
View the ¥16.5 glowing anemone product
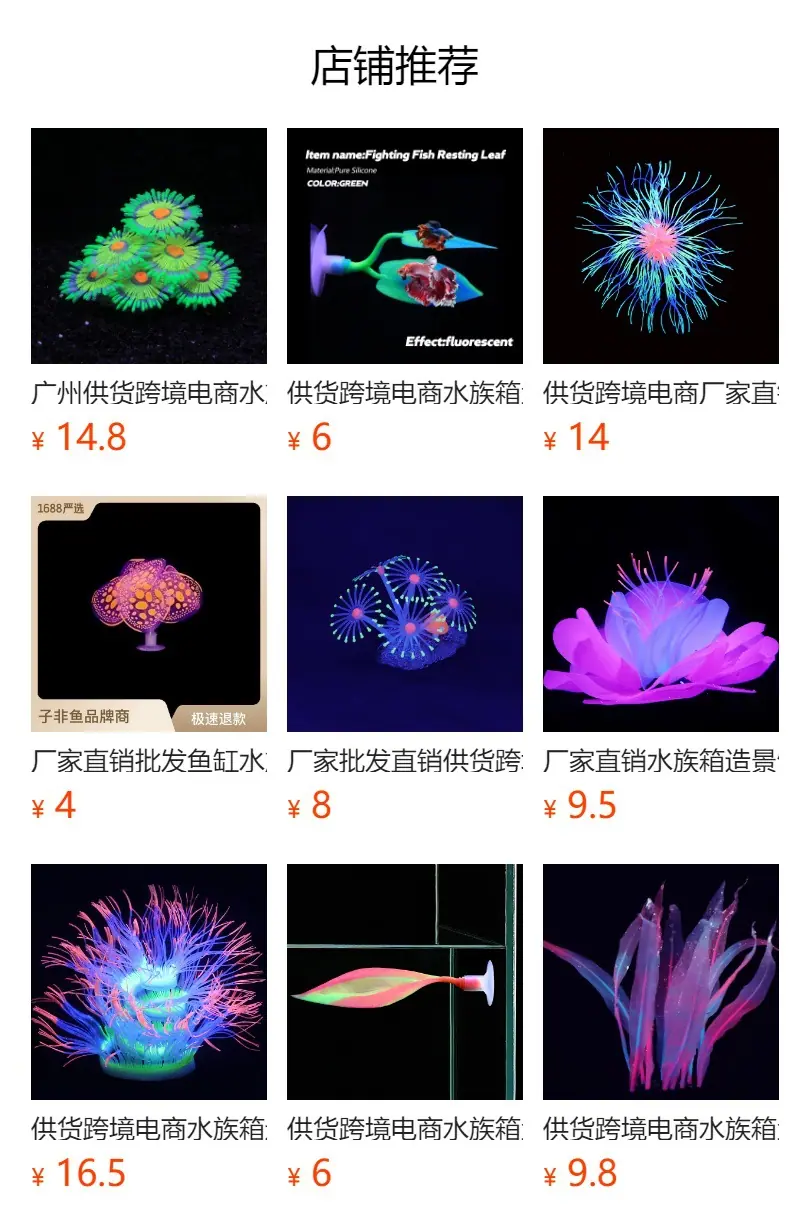click(149, 982)
